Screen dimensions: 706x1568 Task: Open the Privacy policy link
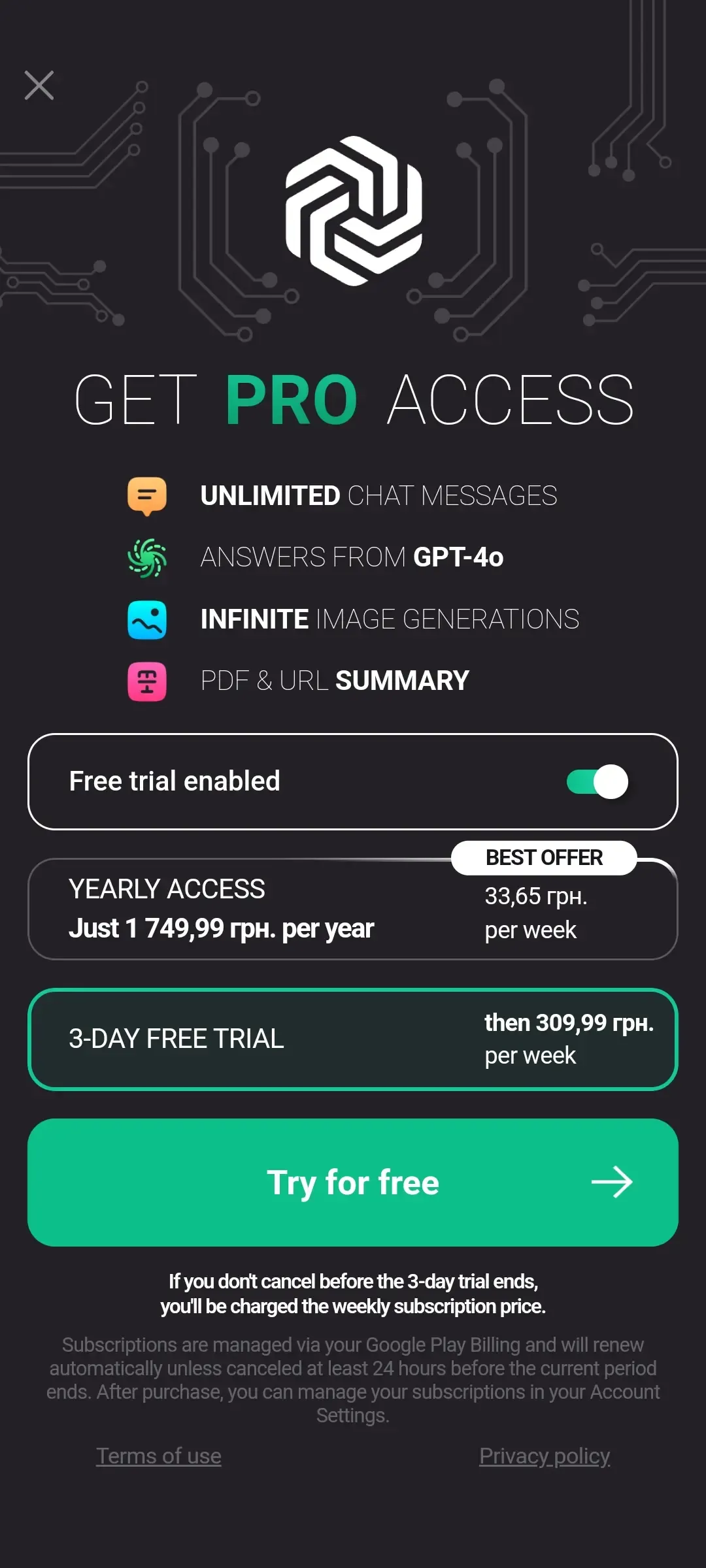point(545,1456)
